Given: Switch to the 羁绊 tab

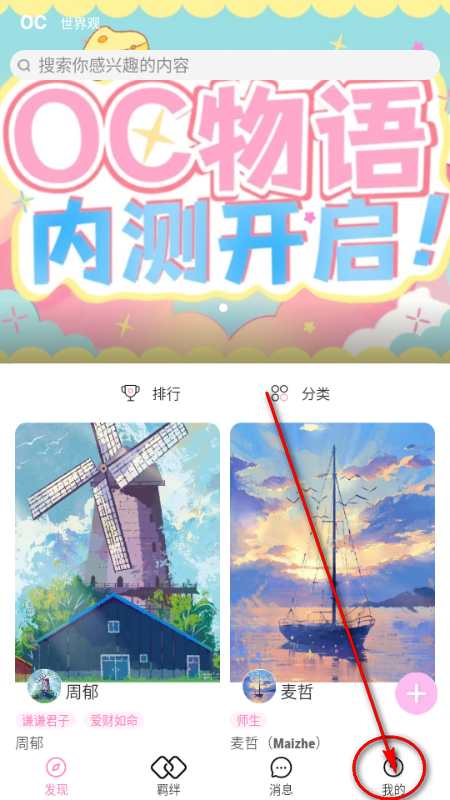Looking at the screenshot, I should tap(169, 777).
